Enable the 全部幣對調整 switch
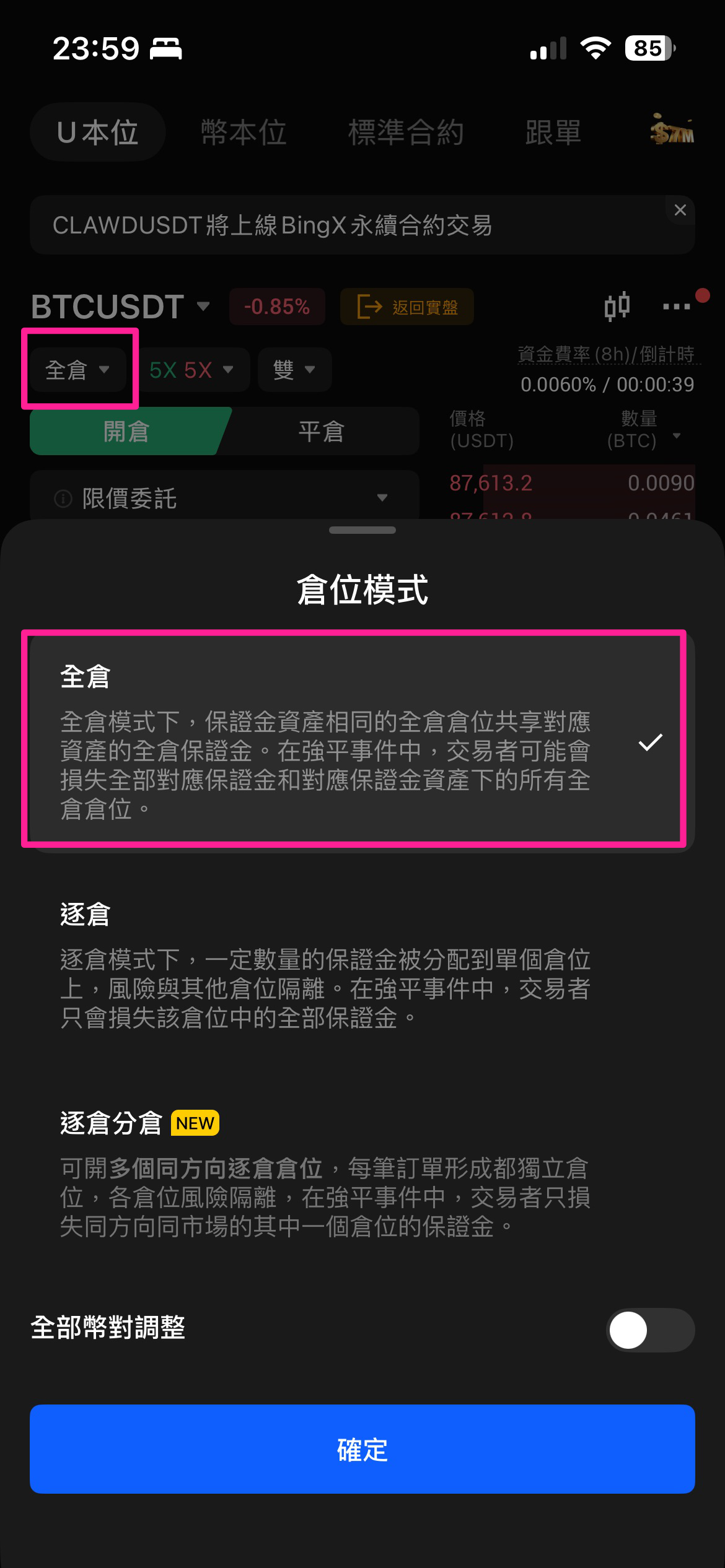 649,1330
